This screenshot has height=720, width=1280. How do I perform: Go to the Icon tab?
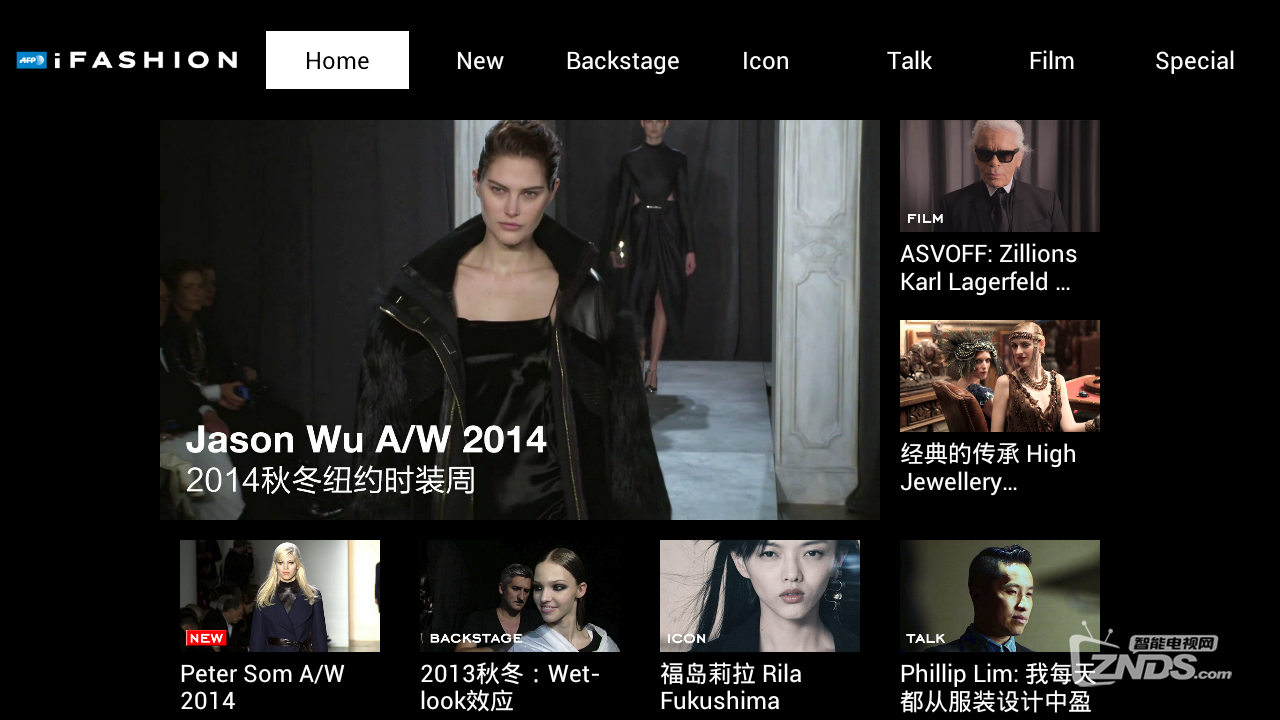(765, 60)
